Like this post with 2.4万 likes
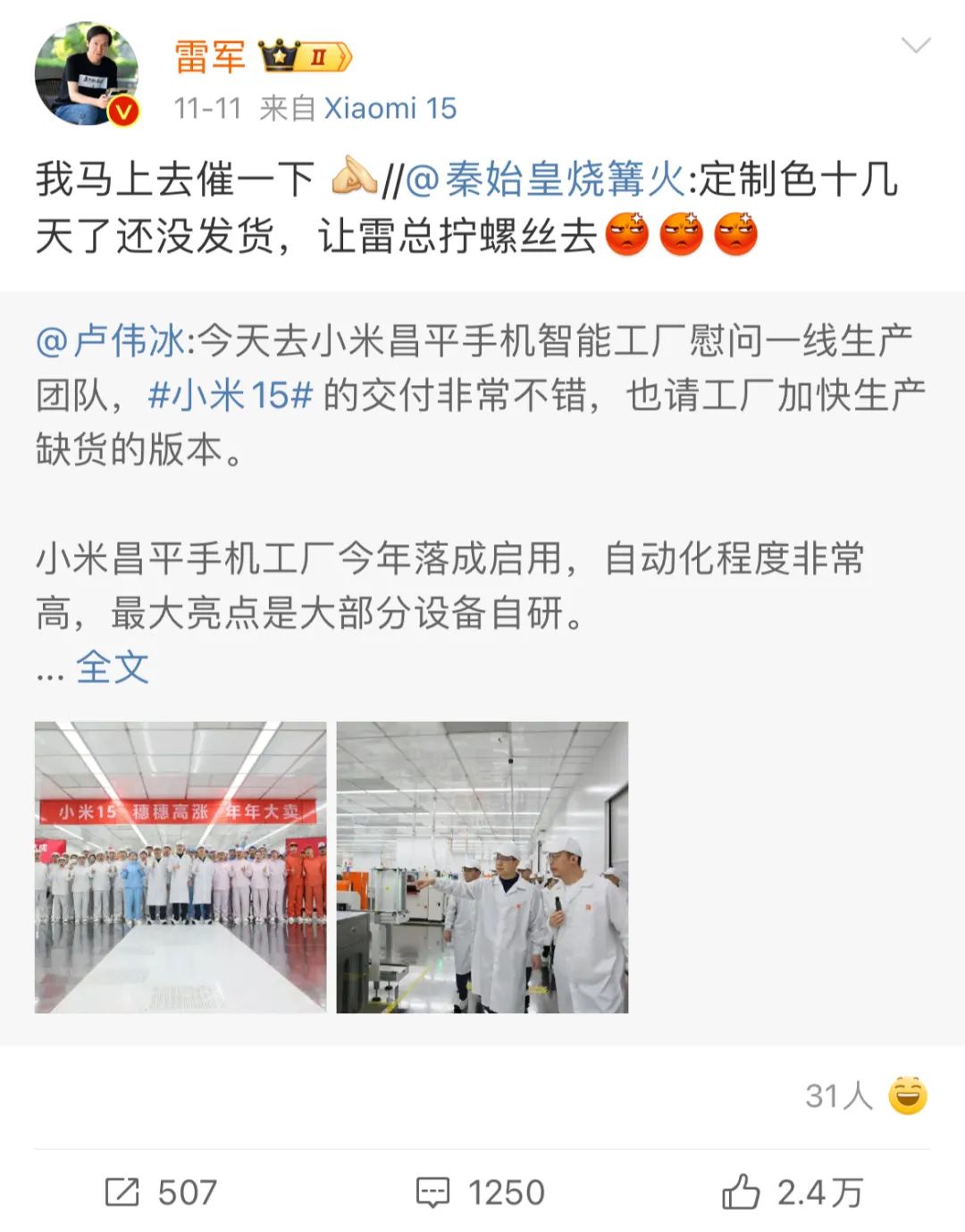The width and height of the screenshot is (965, 1232). (x=792, y=1193)
